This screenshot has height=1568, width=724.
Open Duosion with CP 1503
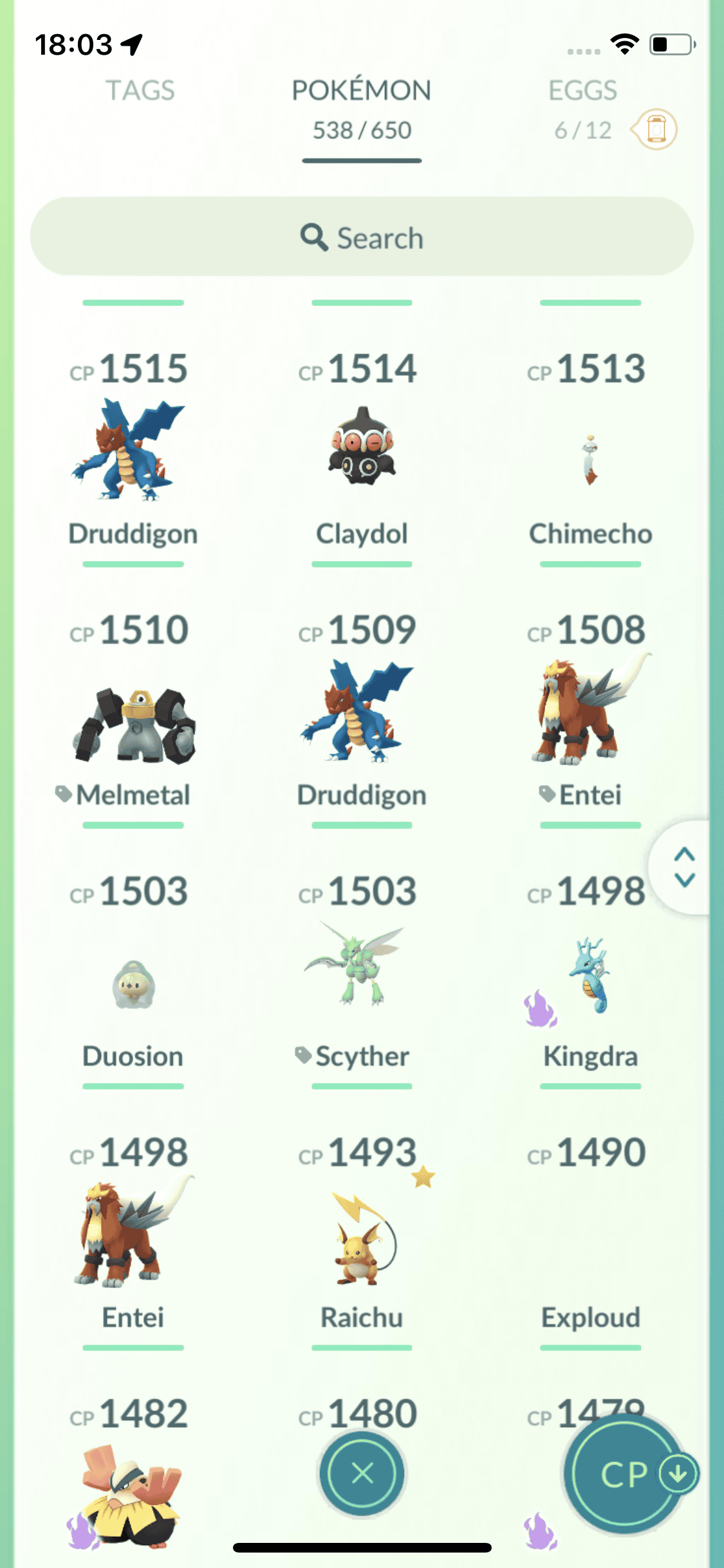[x=133, y=985]
